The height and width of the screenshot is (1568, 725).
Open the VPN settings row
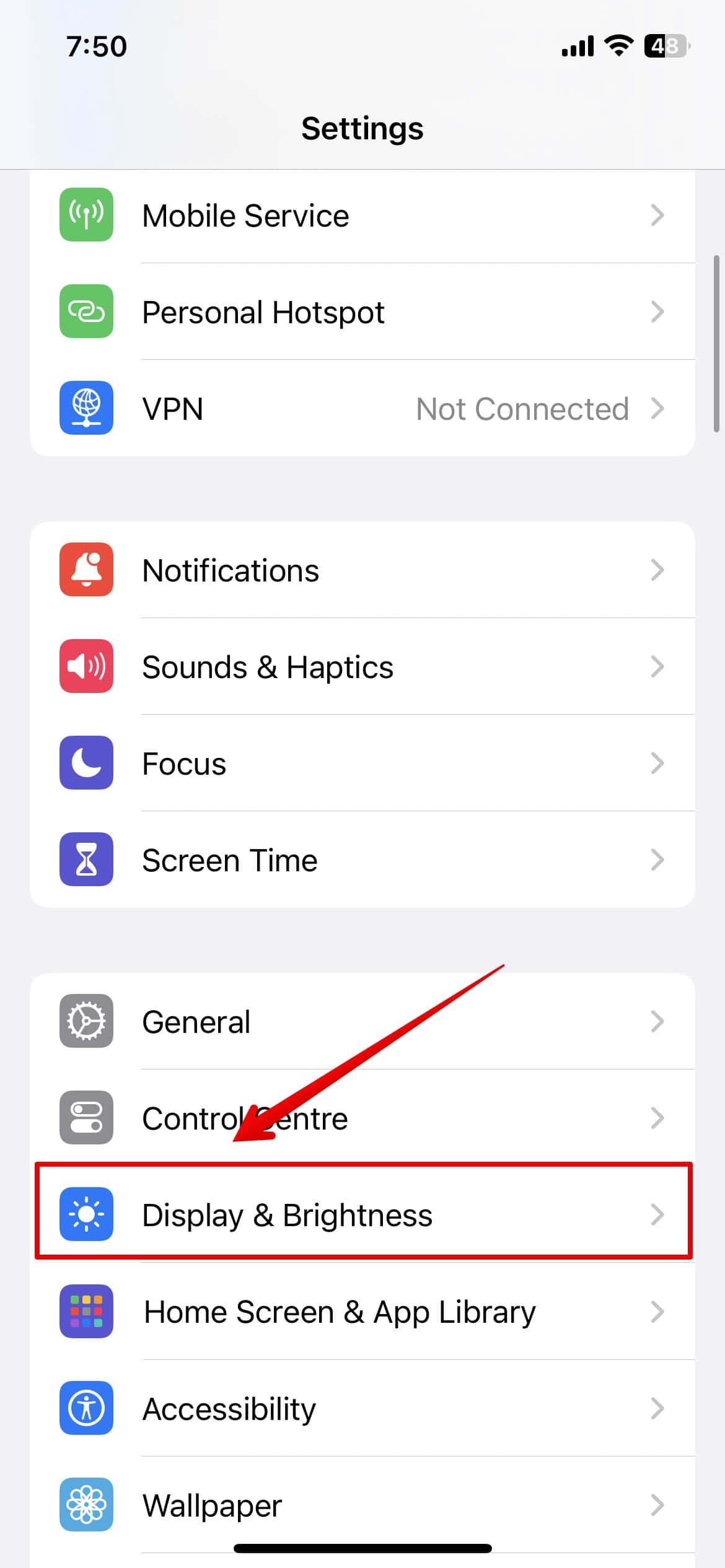tap(362, 409)
